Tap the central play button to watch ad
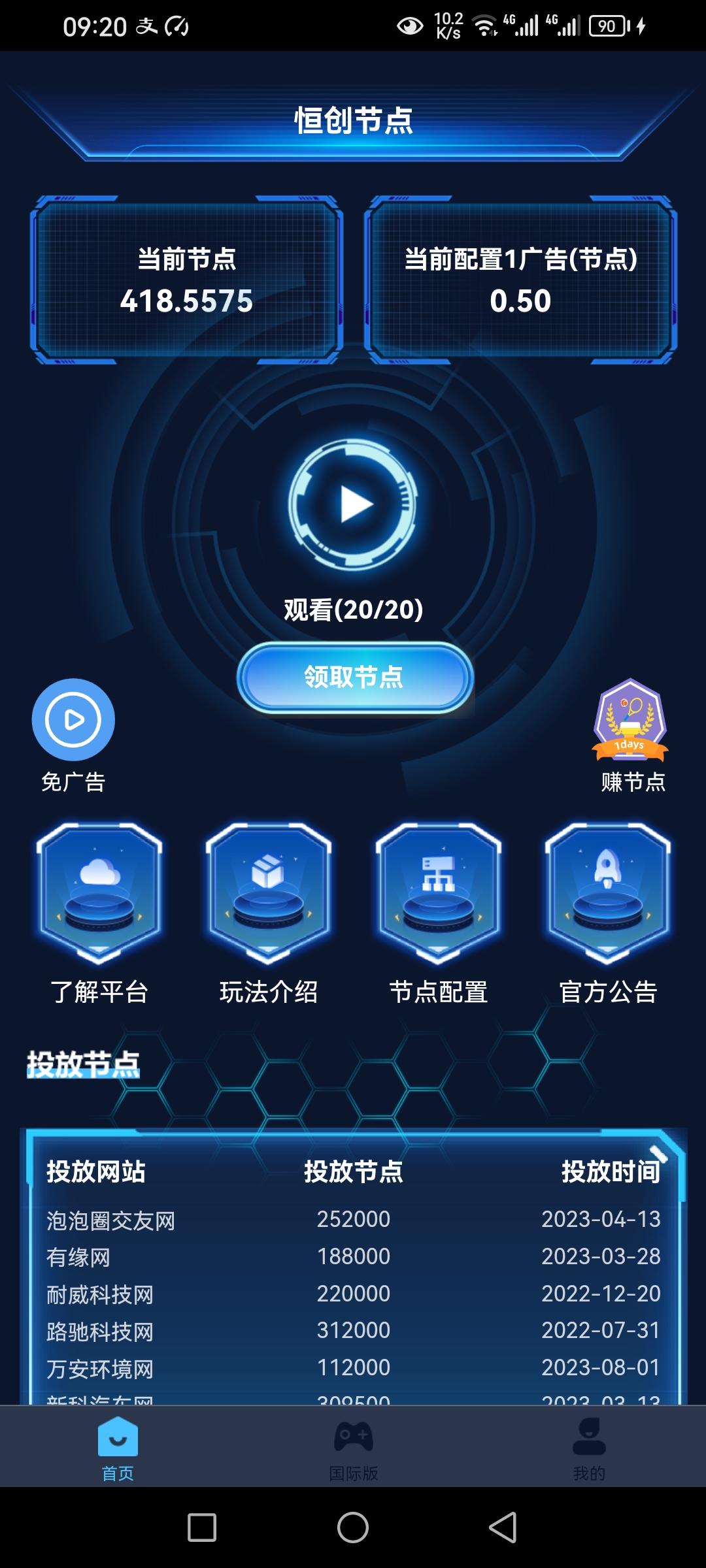Image resolution: width=706 pixels, height=1568 pixels. tap(354, 504)
